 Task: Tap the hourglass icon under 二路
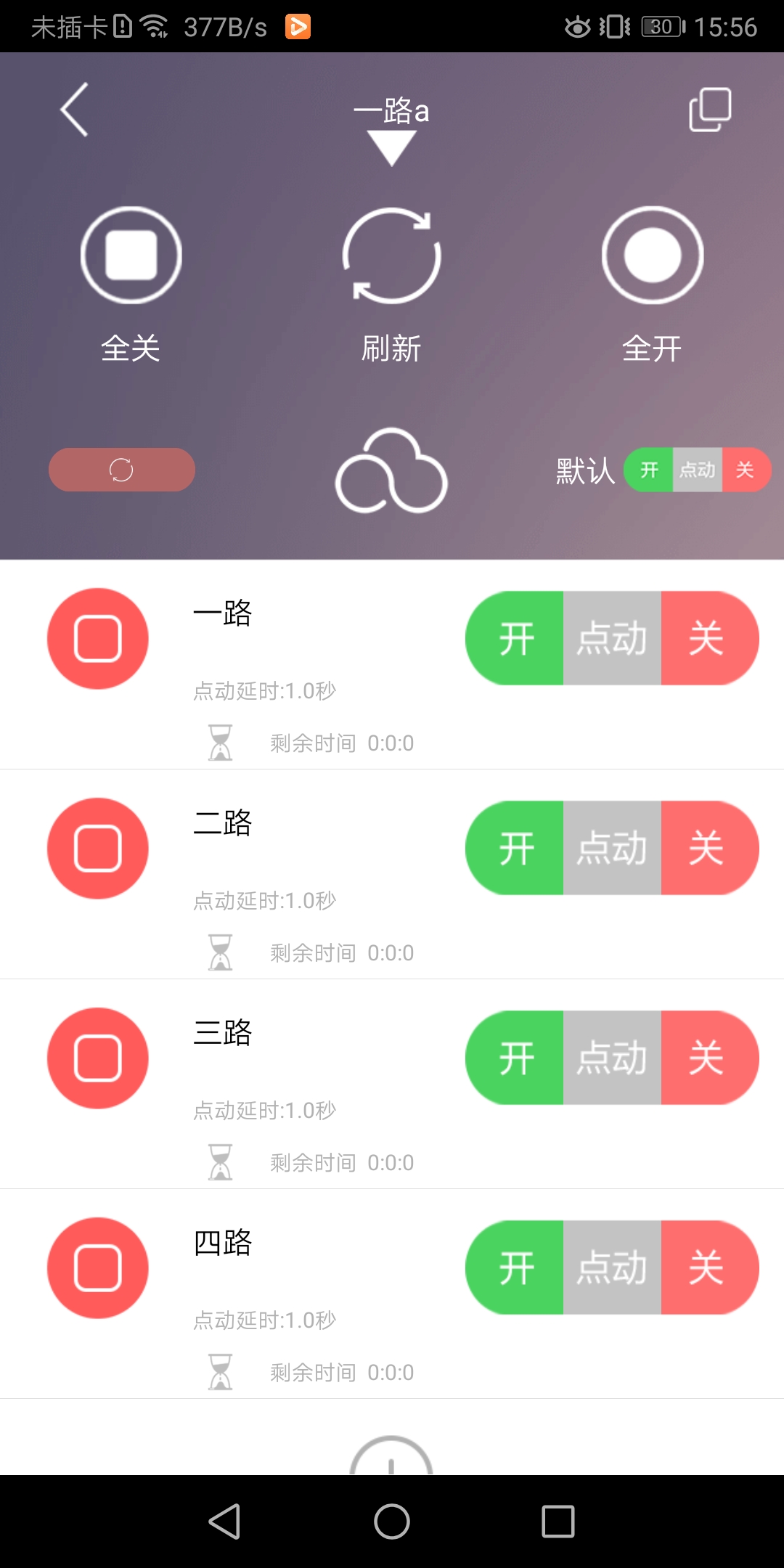click(x=220, y=952)
